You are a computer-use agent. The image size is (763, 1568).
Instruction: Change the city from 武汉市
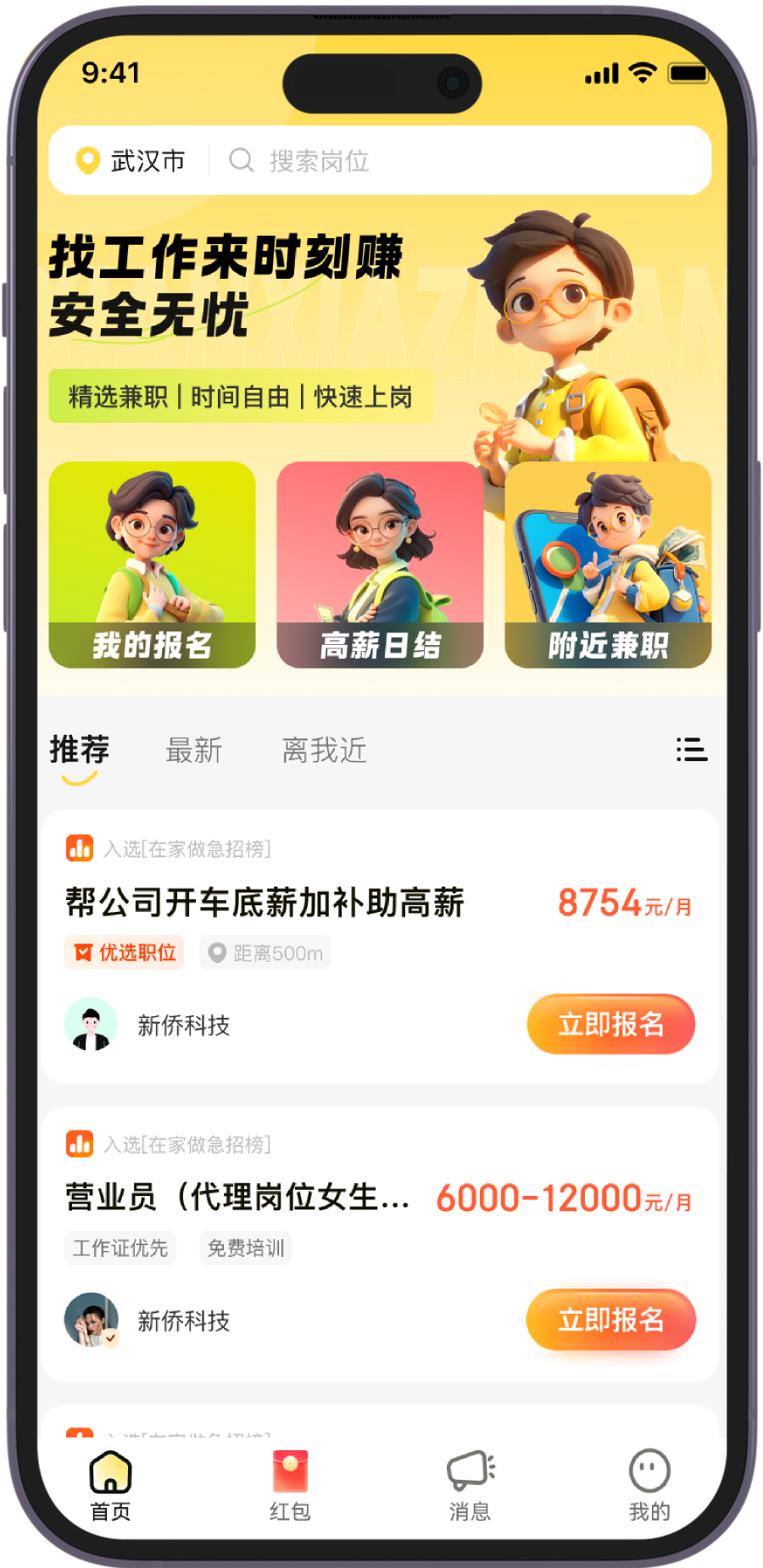131,160
